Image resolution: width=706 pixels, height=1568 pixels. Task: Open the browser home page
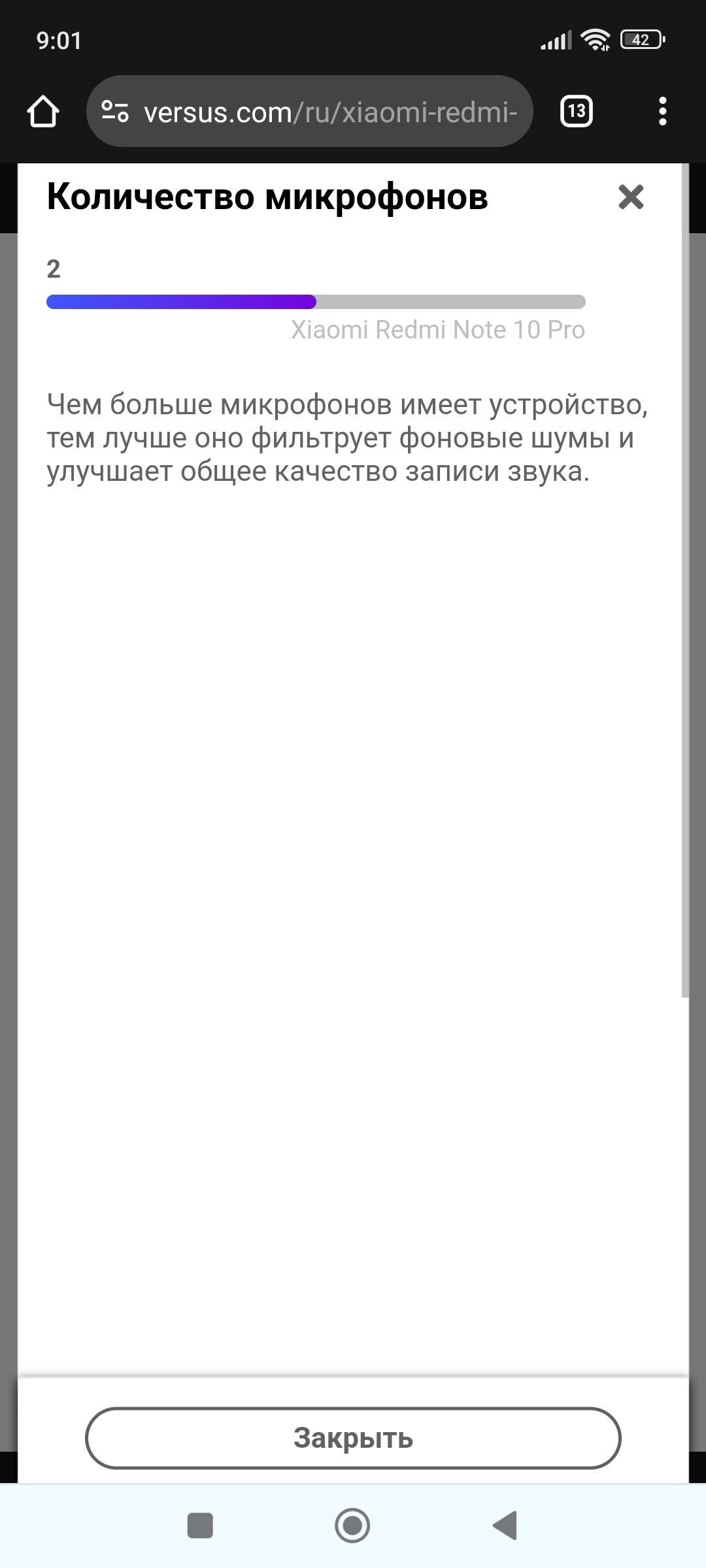tap(43, 112)
